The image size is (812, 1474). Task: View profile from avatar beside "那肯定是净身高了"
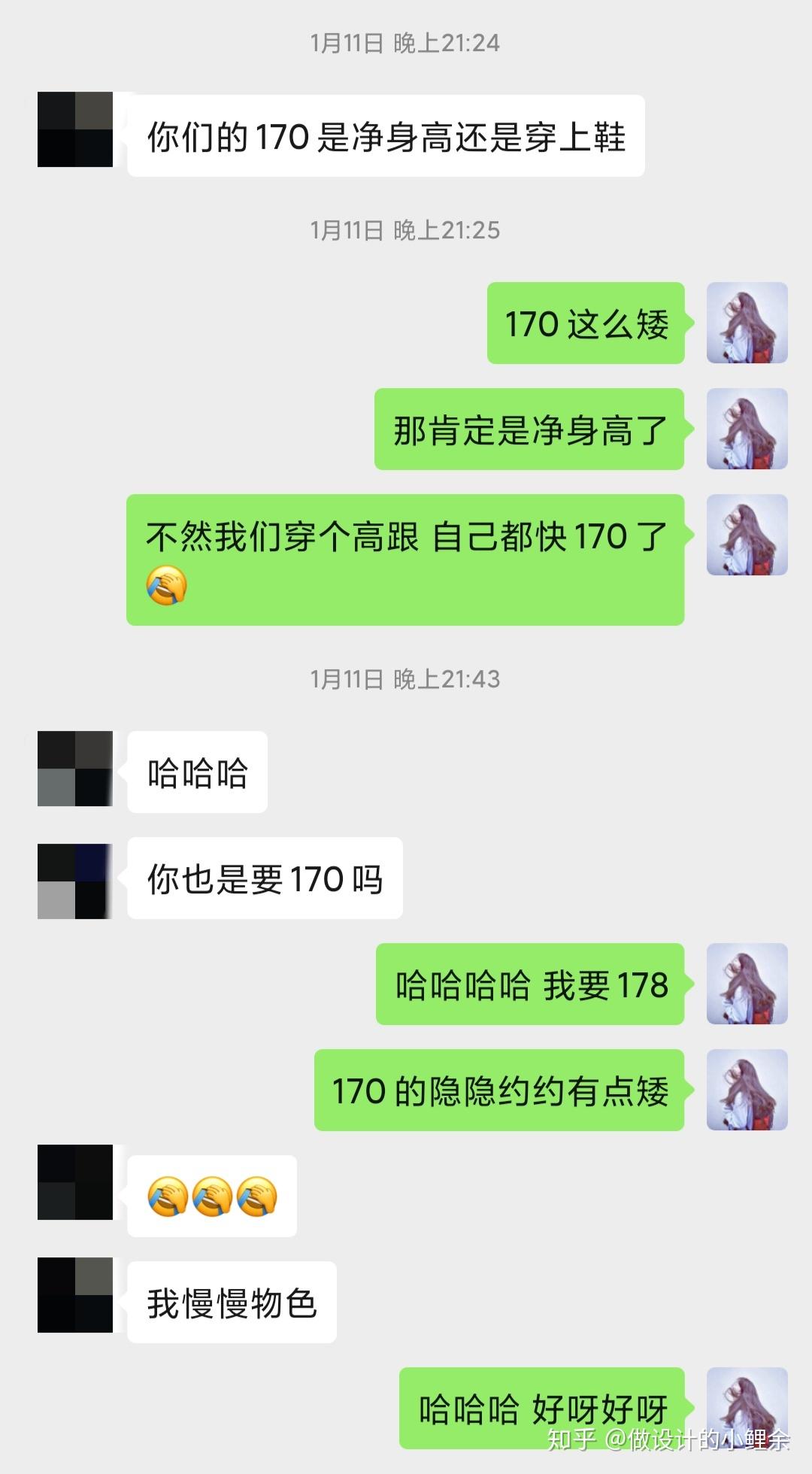pos(747,429)
